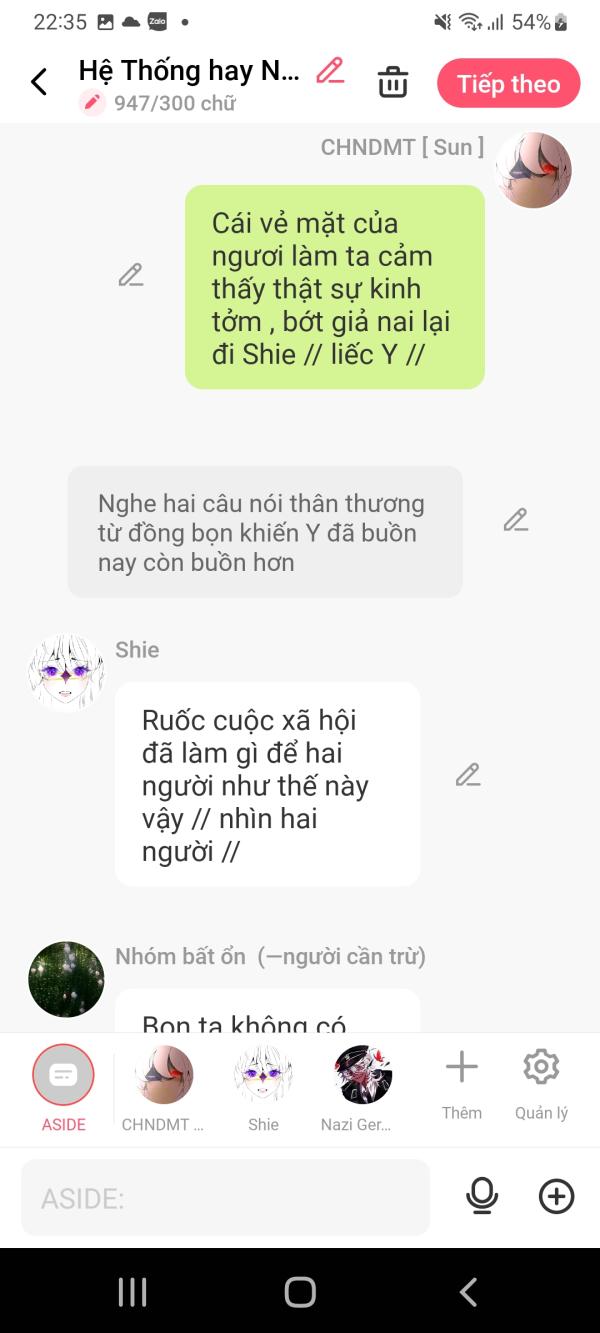Tap the Tiếp theo button
Screen dimensions: 600x1333
[x=508, y=83]
